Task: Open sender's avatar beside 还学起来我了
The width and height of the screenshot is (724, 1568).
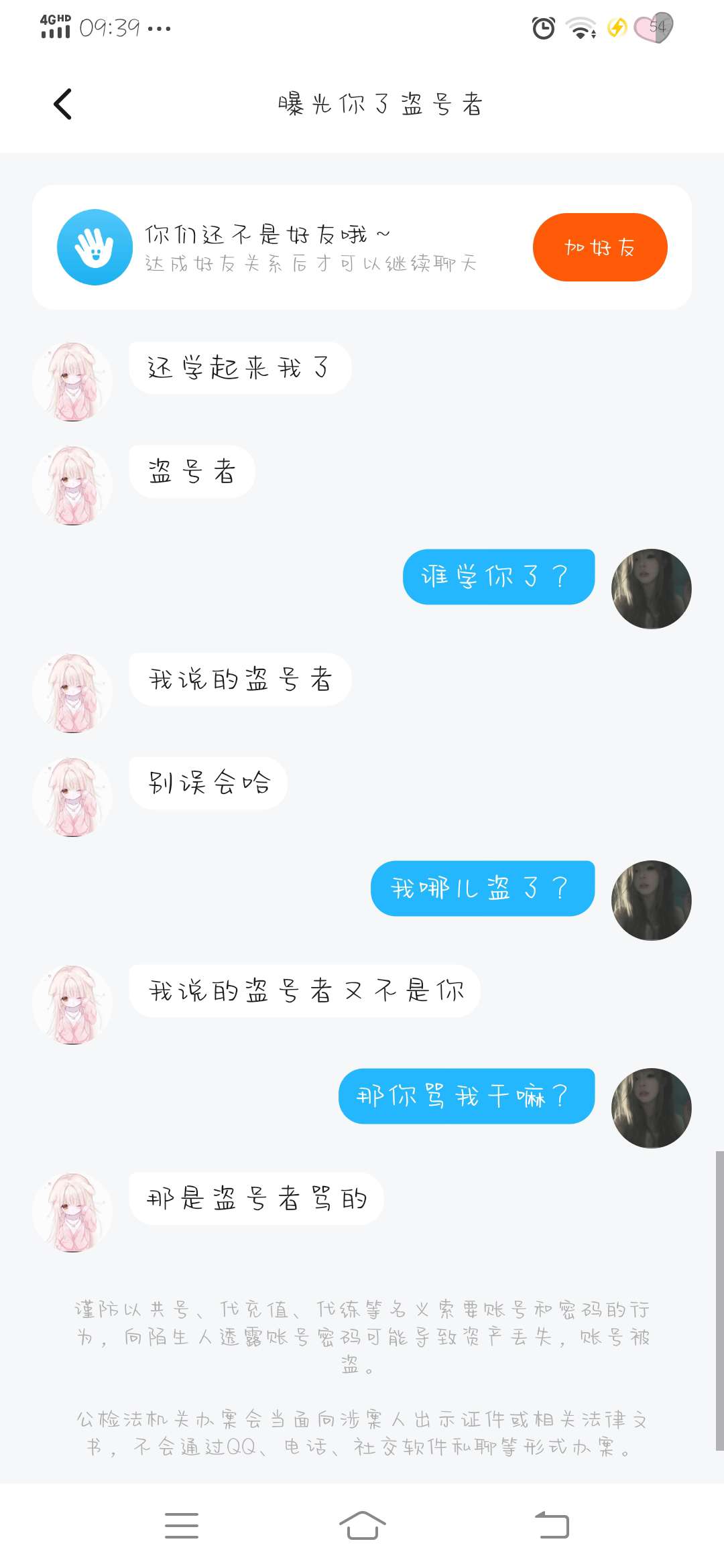Action: (x=72, y=382)
